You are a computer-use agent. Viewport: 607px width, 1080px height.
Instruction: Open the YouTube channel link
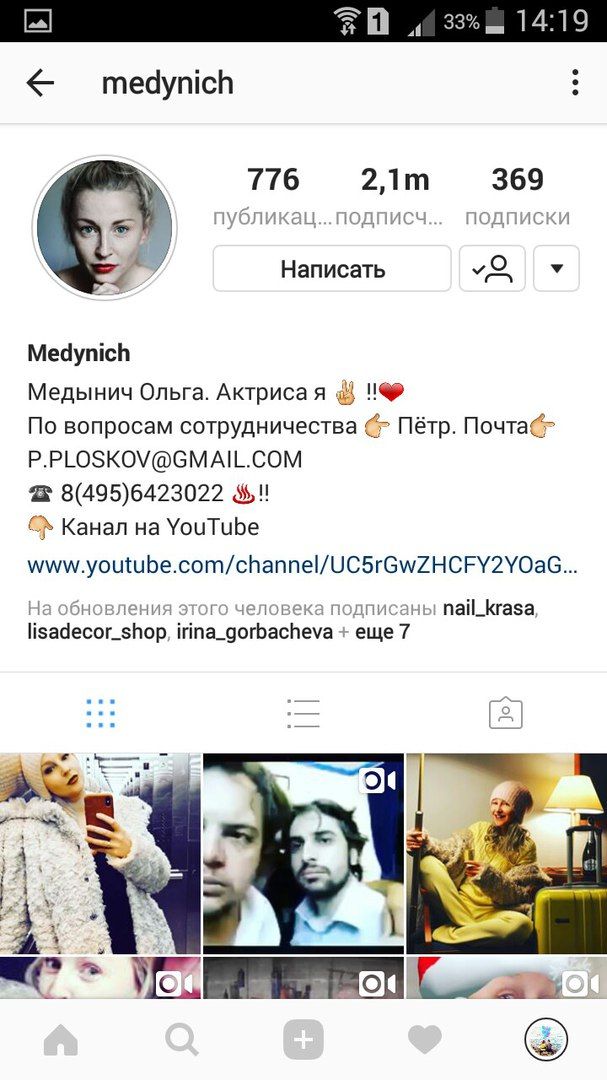(302, 565)
